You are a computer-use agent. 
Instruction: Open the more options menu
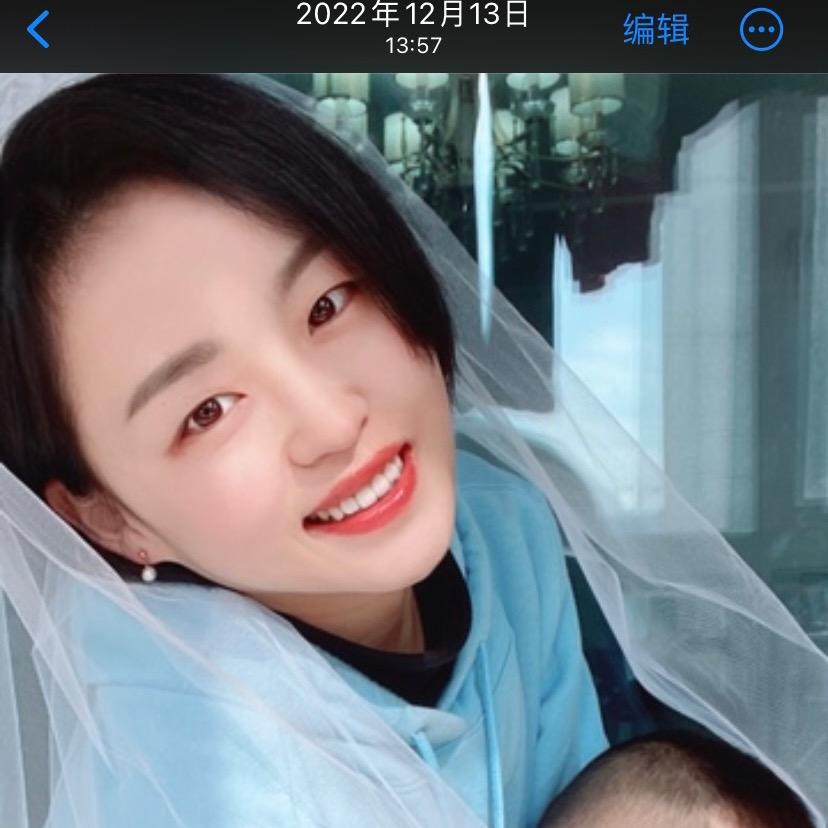[x=761, y=30]
